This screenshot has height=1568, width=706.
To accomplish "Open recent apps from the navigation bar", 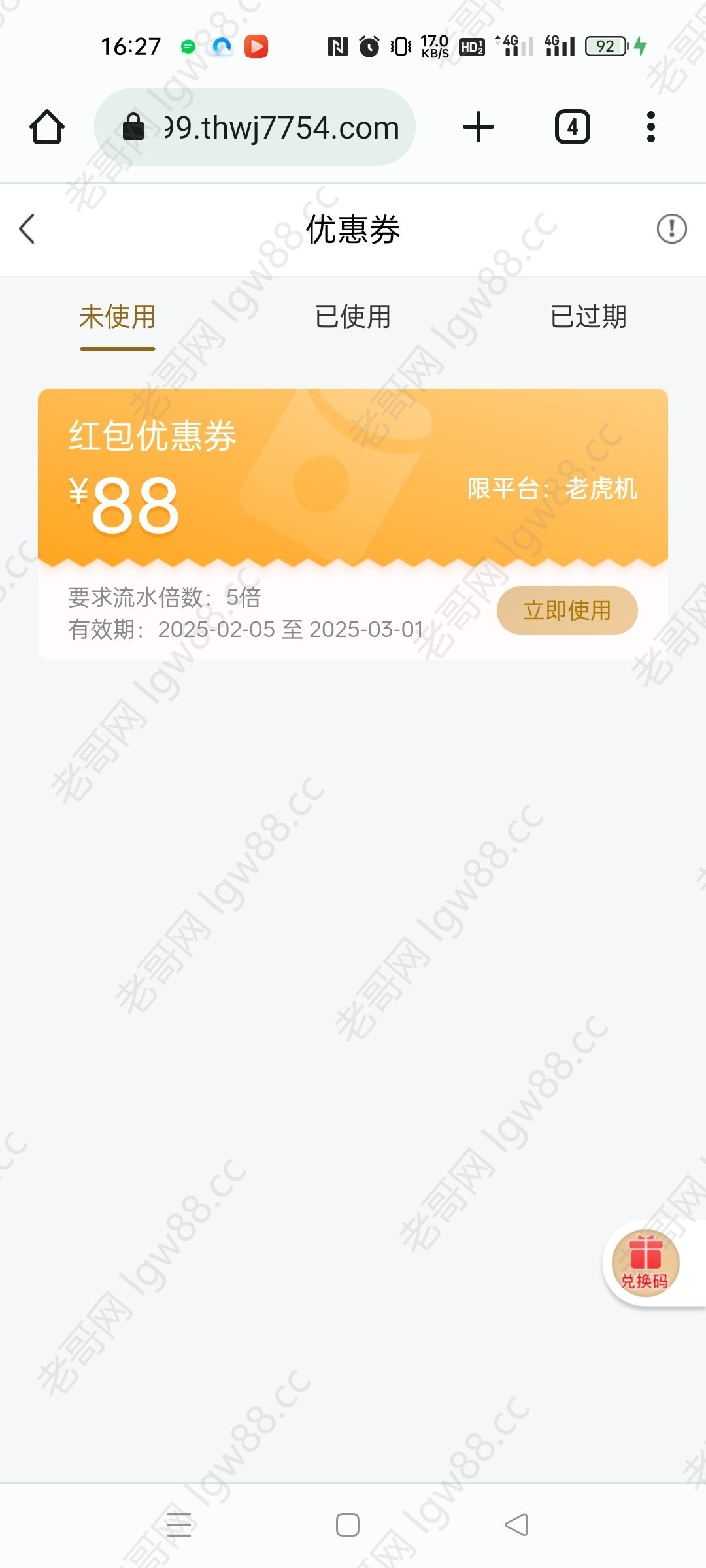I will pos(179,1525).
